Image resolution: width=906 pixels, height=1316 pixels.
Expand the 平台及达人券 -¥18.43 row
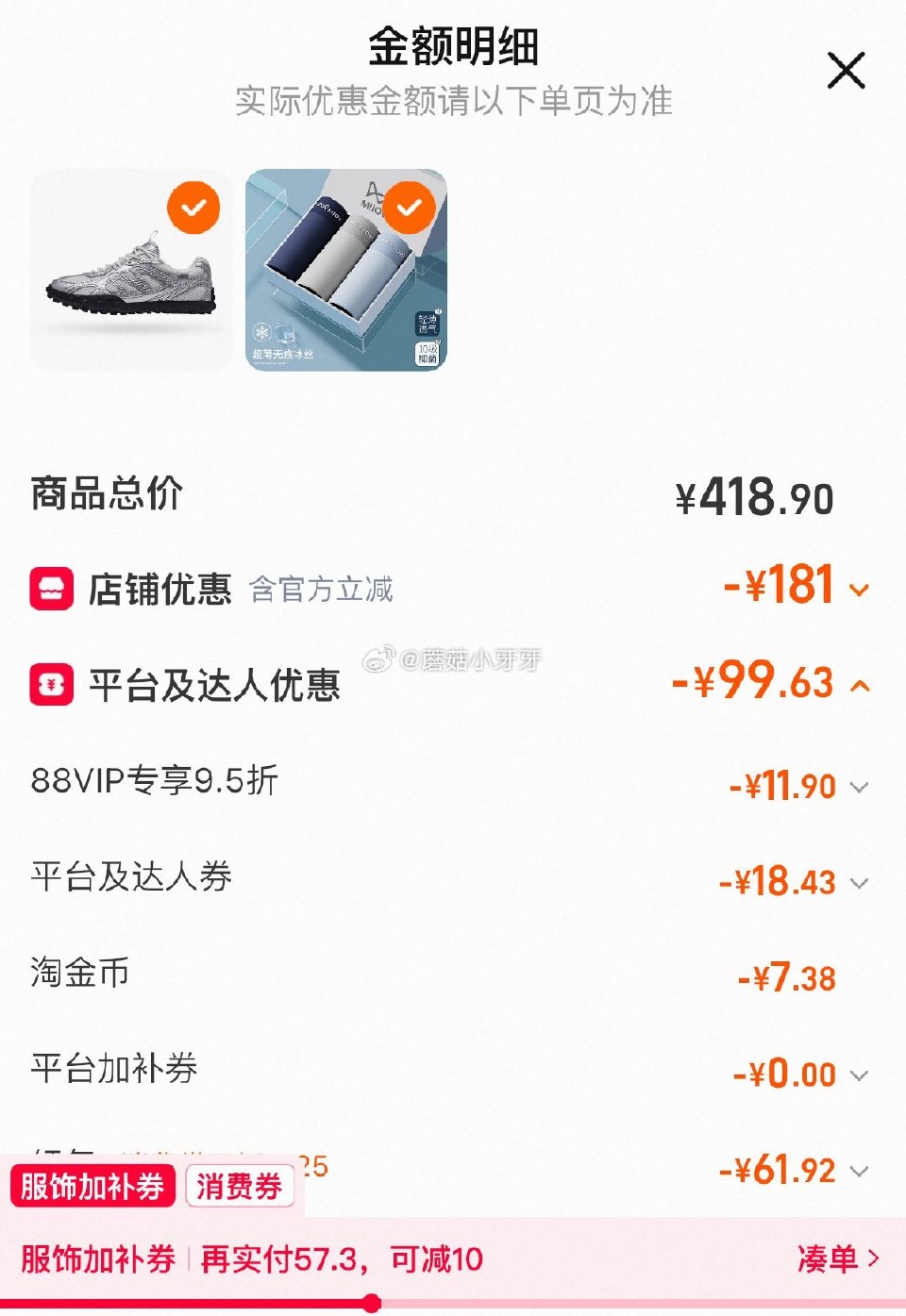[858, 883]
